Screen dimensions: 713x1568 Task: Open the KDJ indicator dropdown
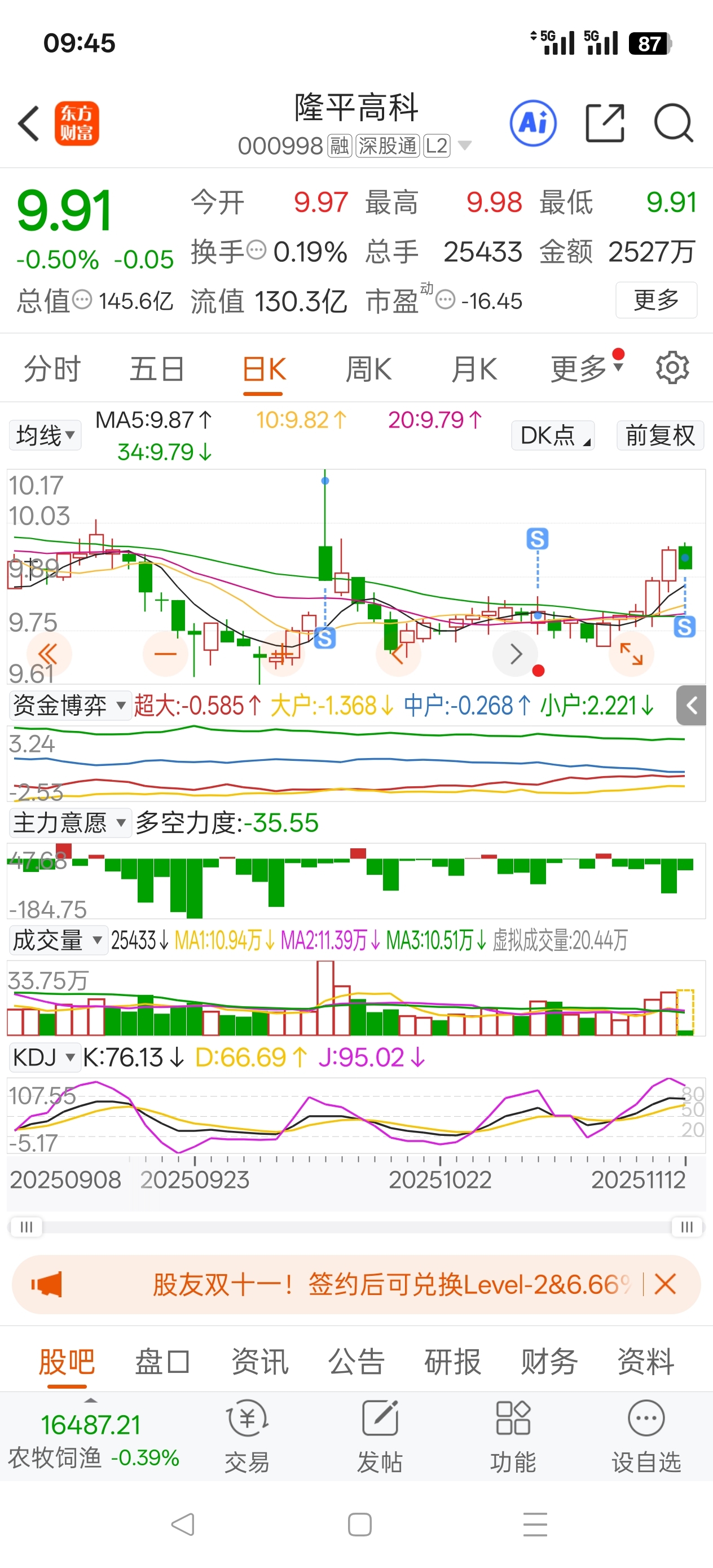click(x=44, y=1058)
